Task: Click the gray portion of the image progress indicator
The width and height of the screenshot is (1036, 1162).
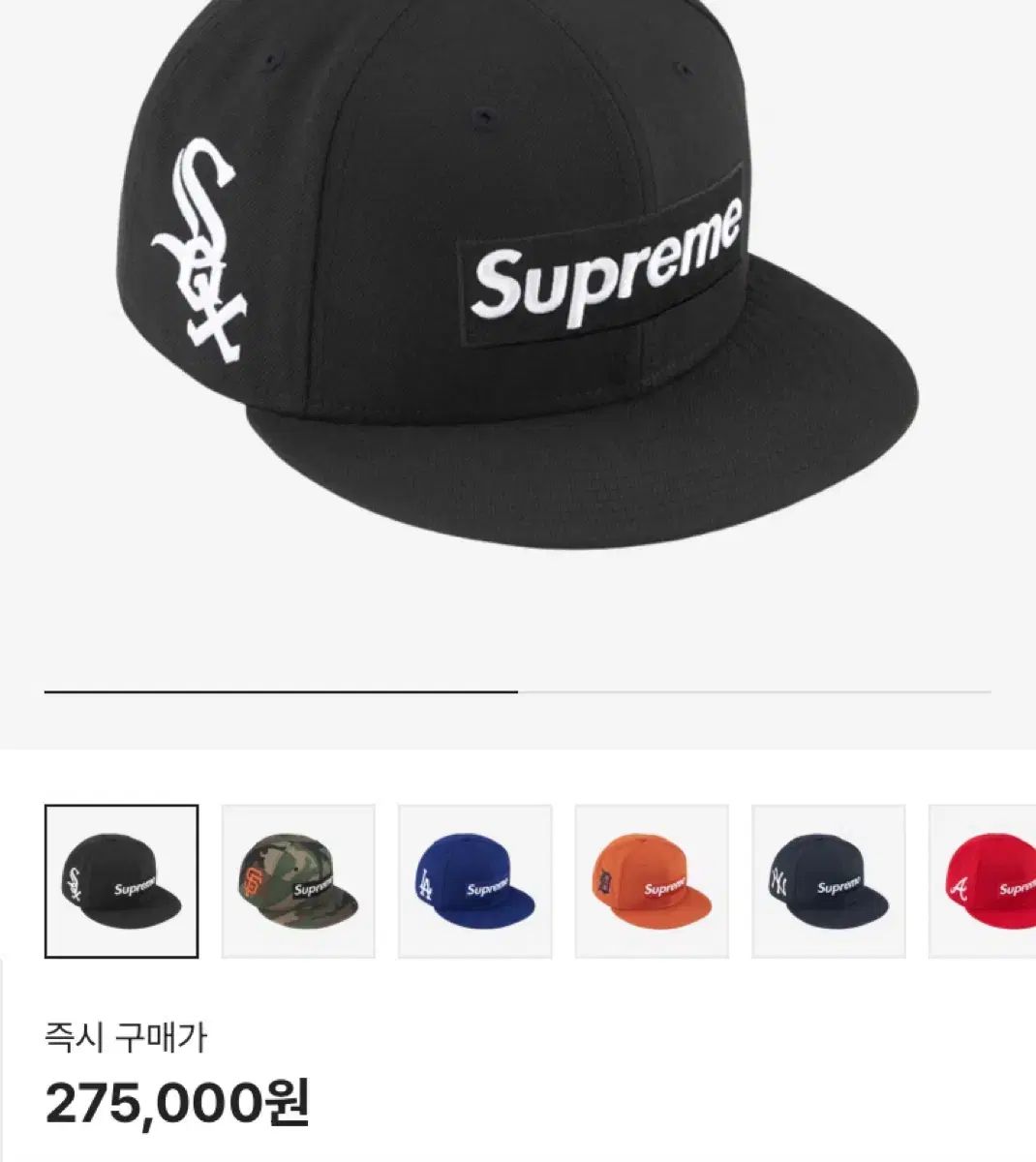Action: 755,692
